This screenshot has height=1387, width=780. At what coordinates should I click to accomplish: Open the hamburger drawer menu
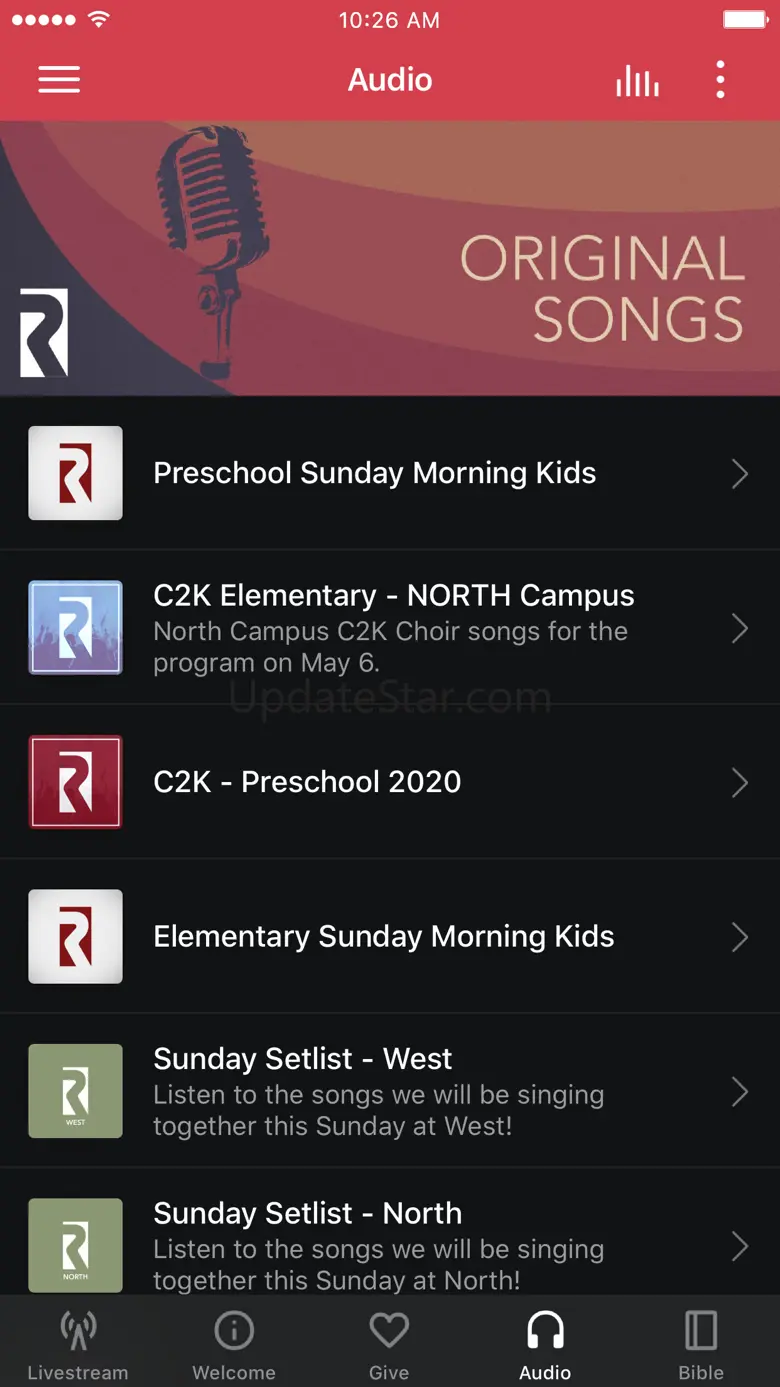[x=59, y=80]
